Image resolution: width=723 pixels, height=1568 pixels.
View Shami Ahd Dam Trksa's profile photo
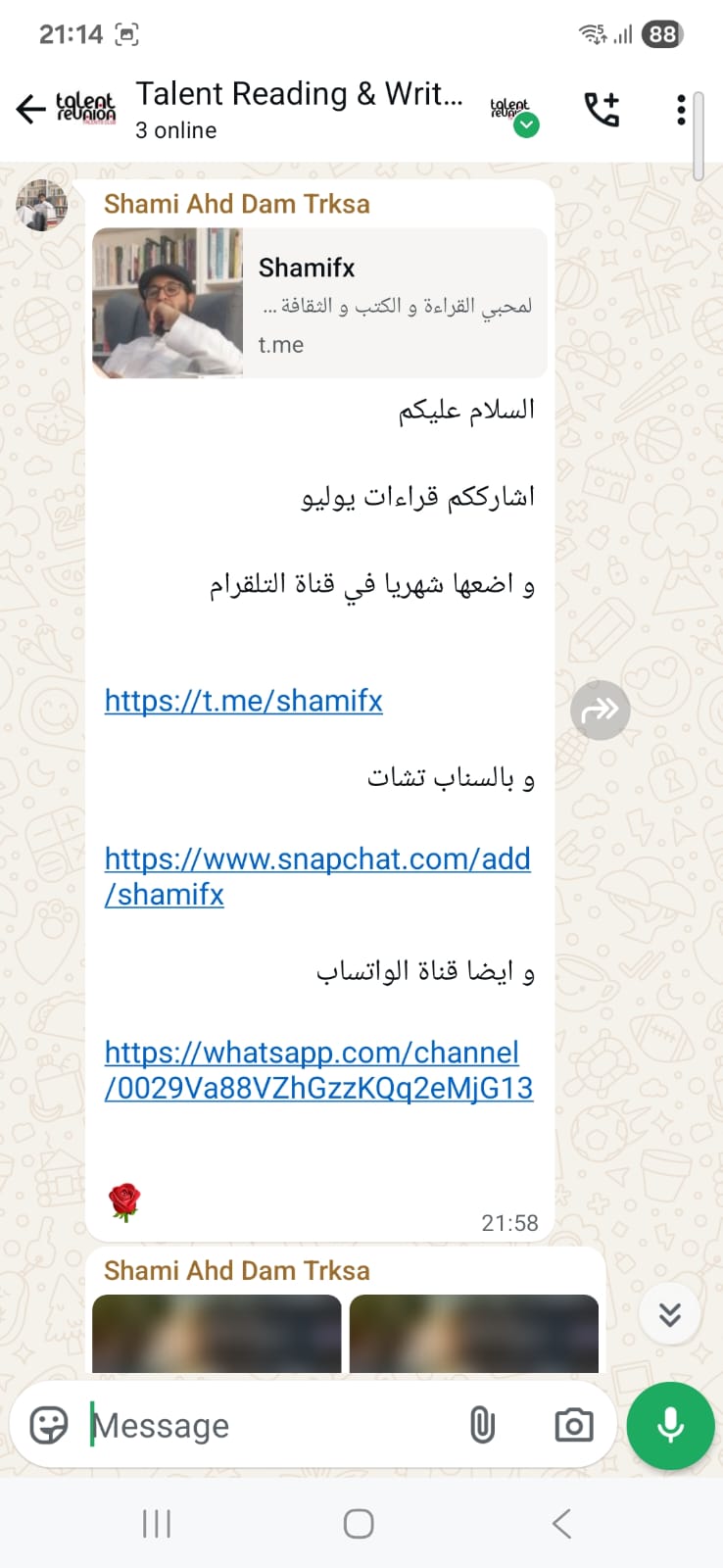pos(42,205)
